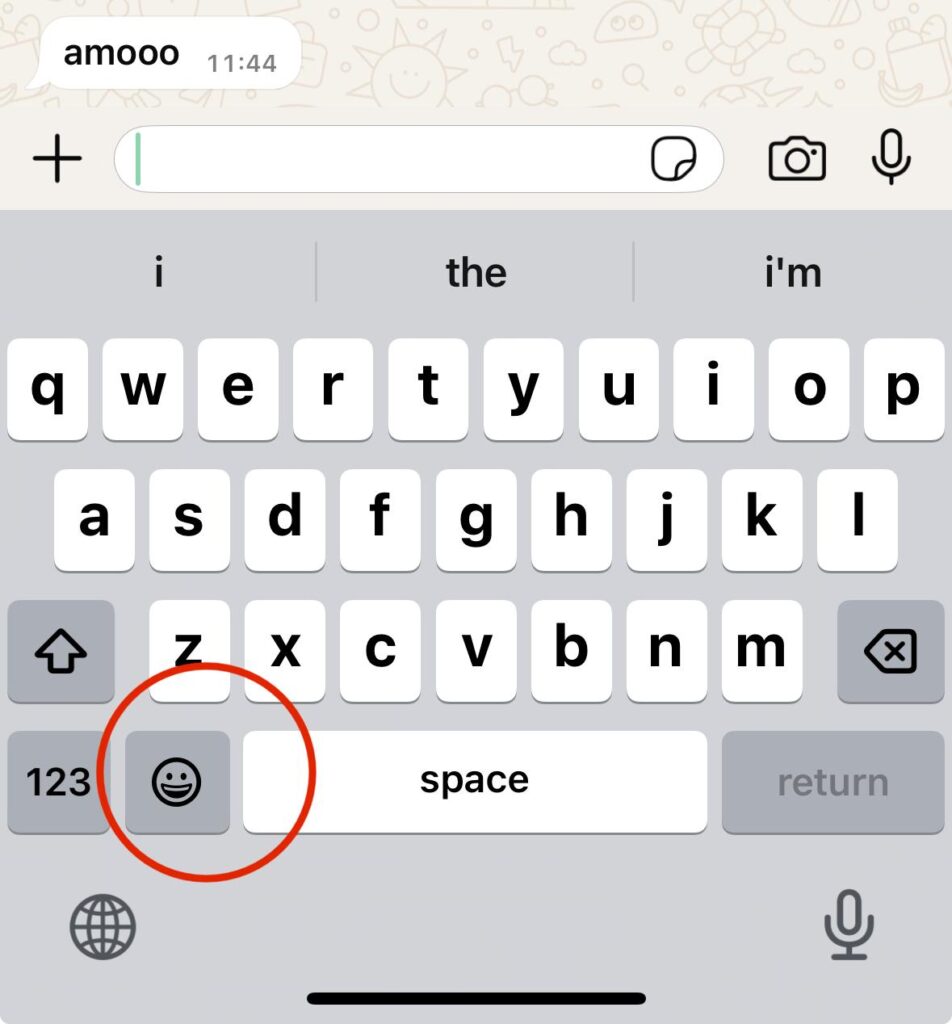Insert the suggested word "the"

tap(476, 272)
